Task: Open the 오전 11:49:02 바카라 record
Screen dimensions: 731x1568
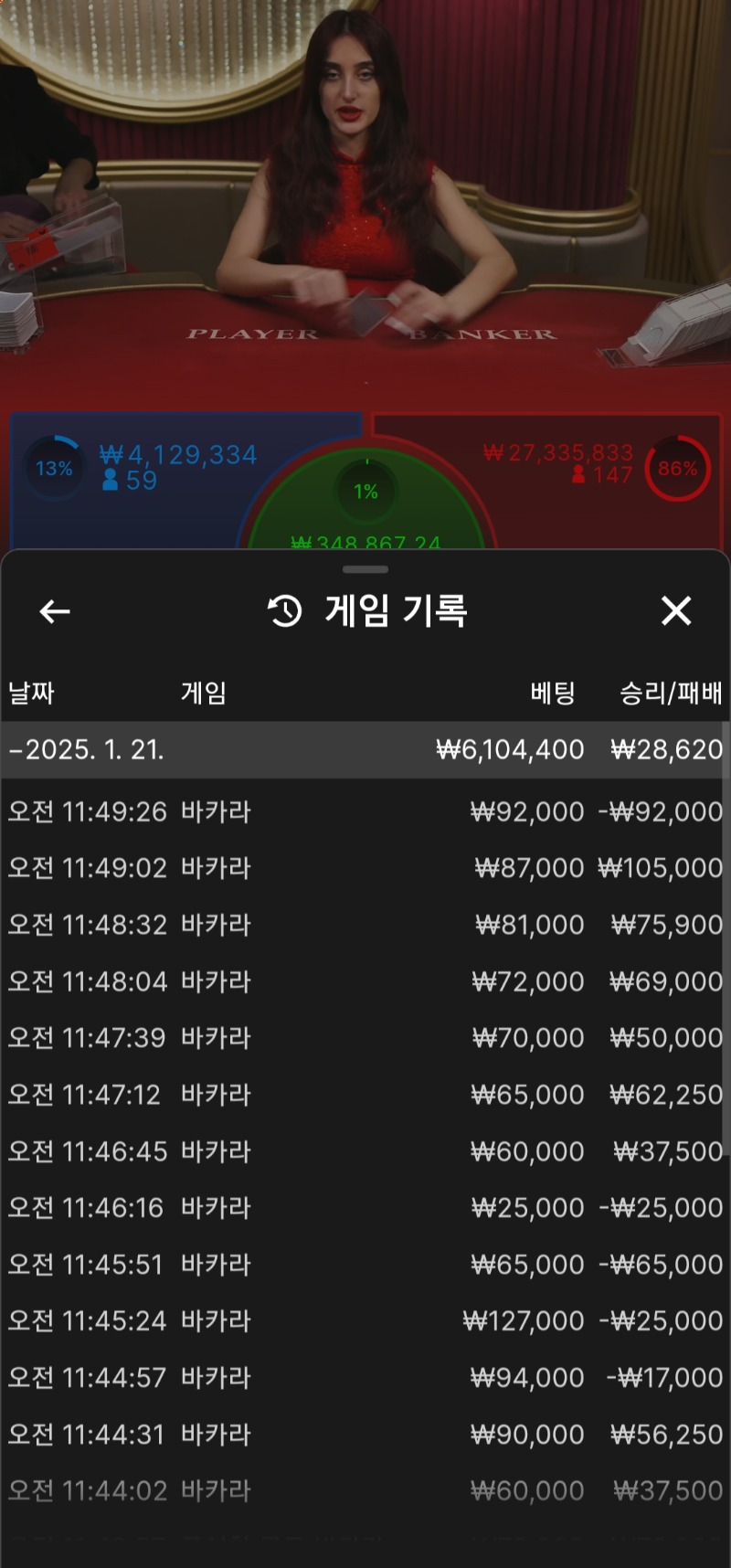Action: (365, 868)
